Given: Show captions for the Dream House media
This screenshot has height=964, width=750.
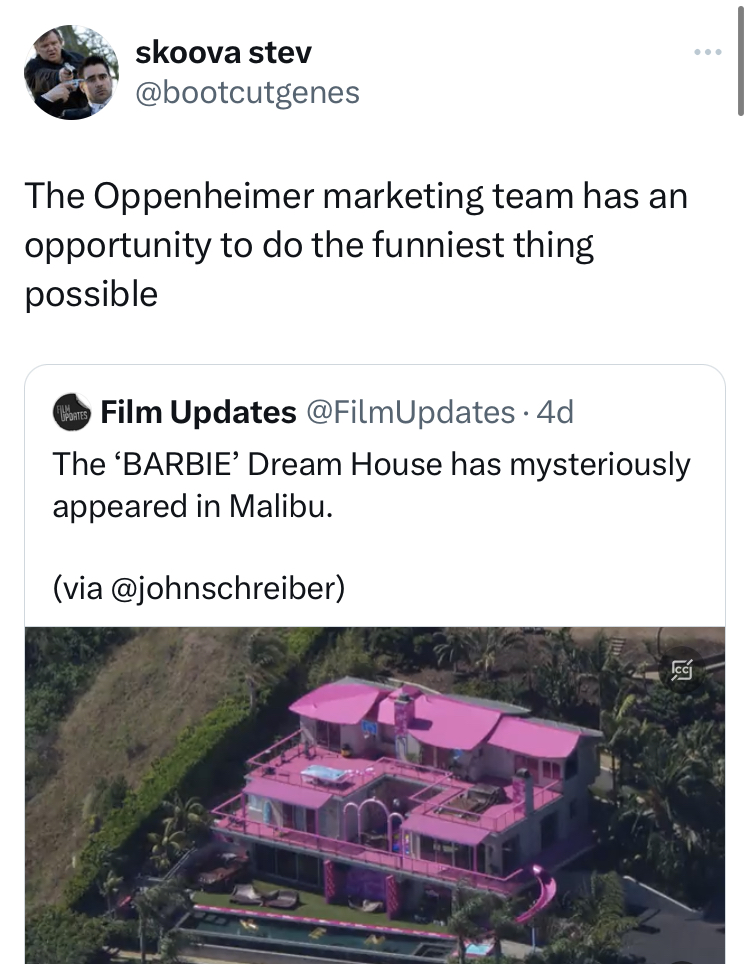Looking at the screenshot, I should pos(679,671).
